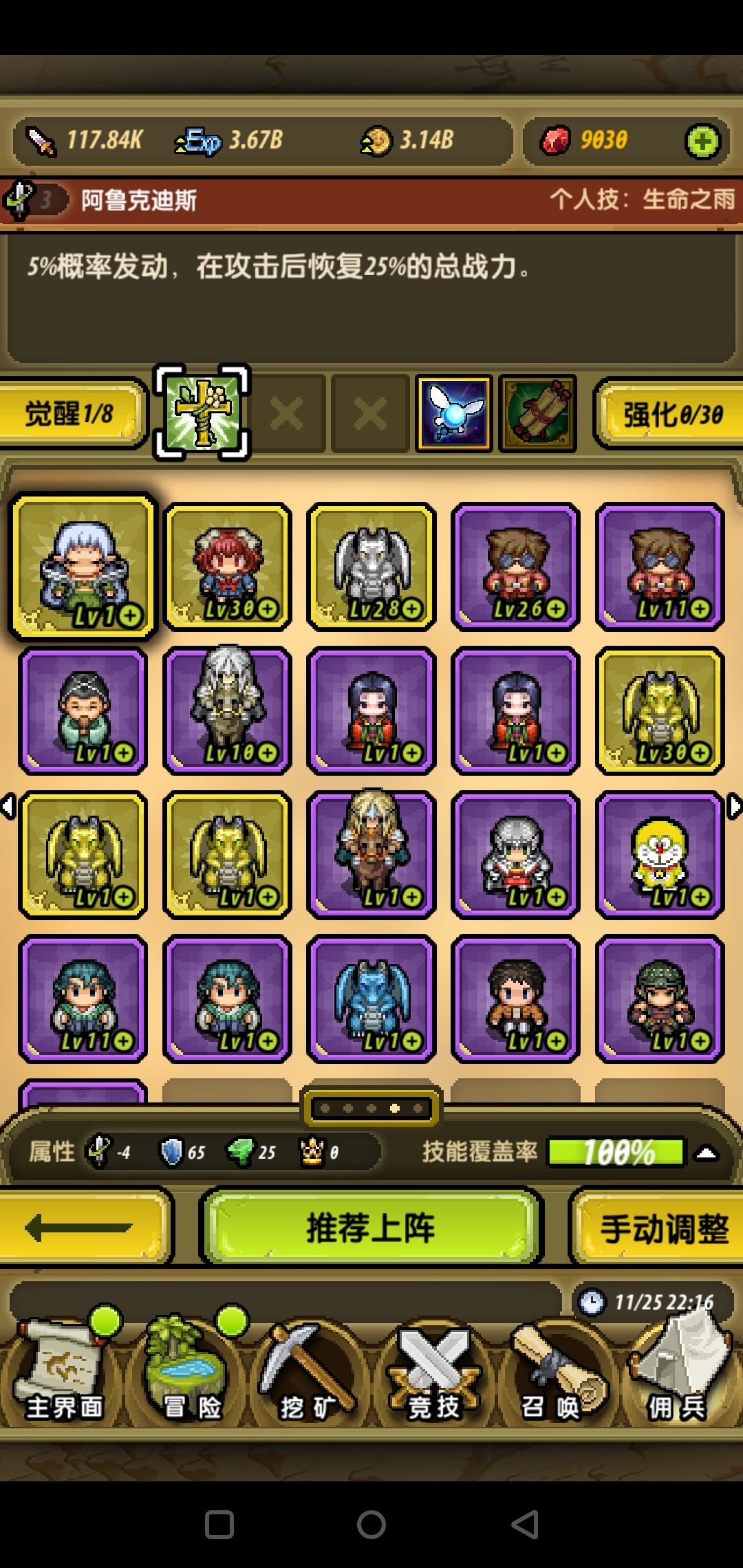Viewport: 743px width, 1568px height.
Task: Select the red-haired Lv30 hero
Action: [x=227, y=566]
